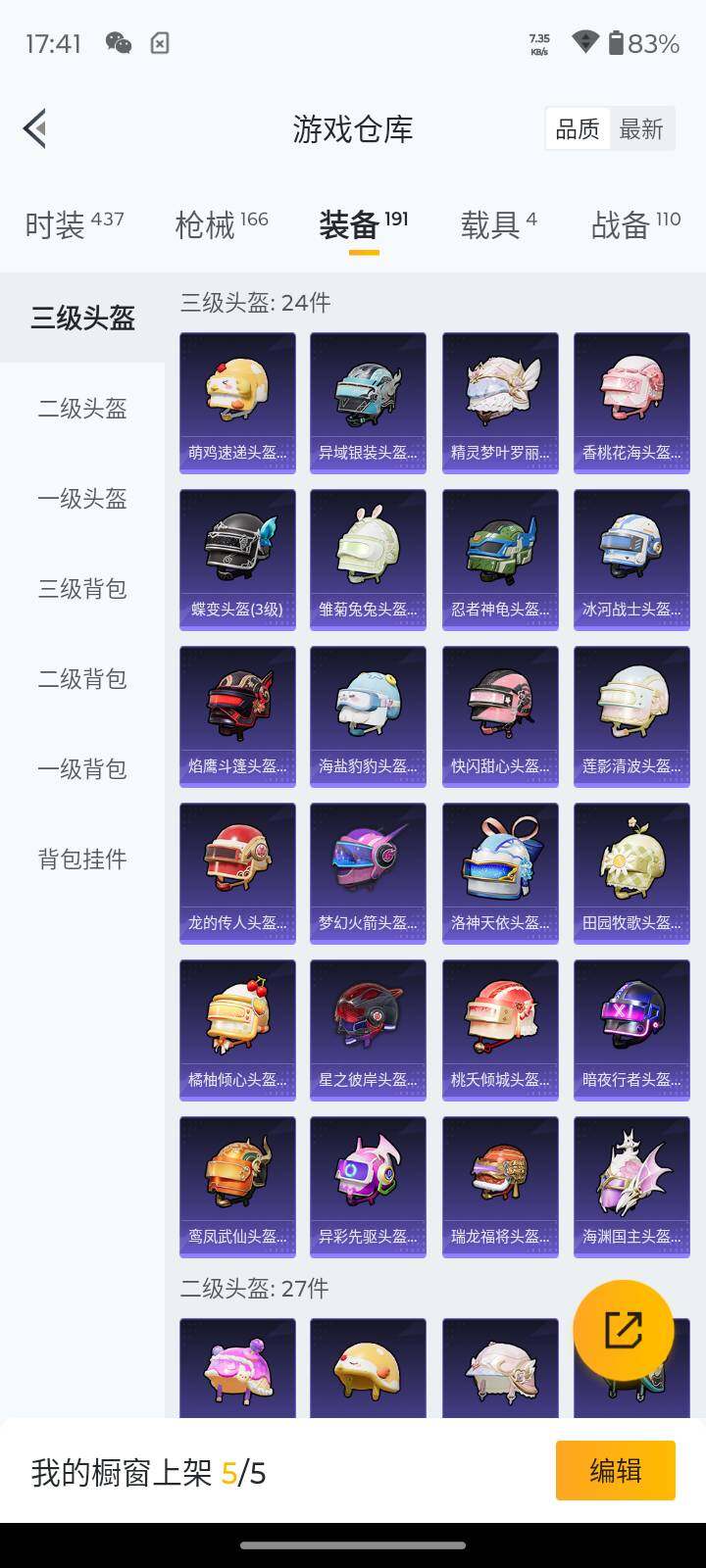The width and height of the screenshot is (706, 1568).
Task: Sort by 品质
Action: tap(578, 128)
